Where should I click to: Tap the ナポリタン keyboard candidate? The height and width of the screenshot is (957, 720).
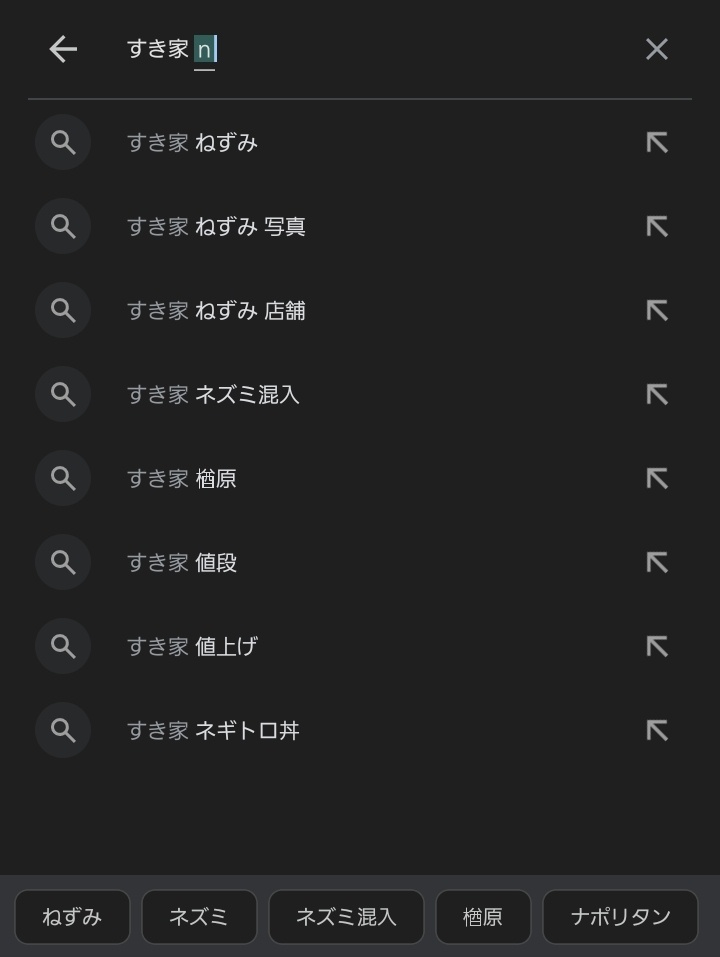point(620,917)
